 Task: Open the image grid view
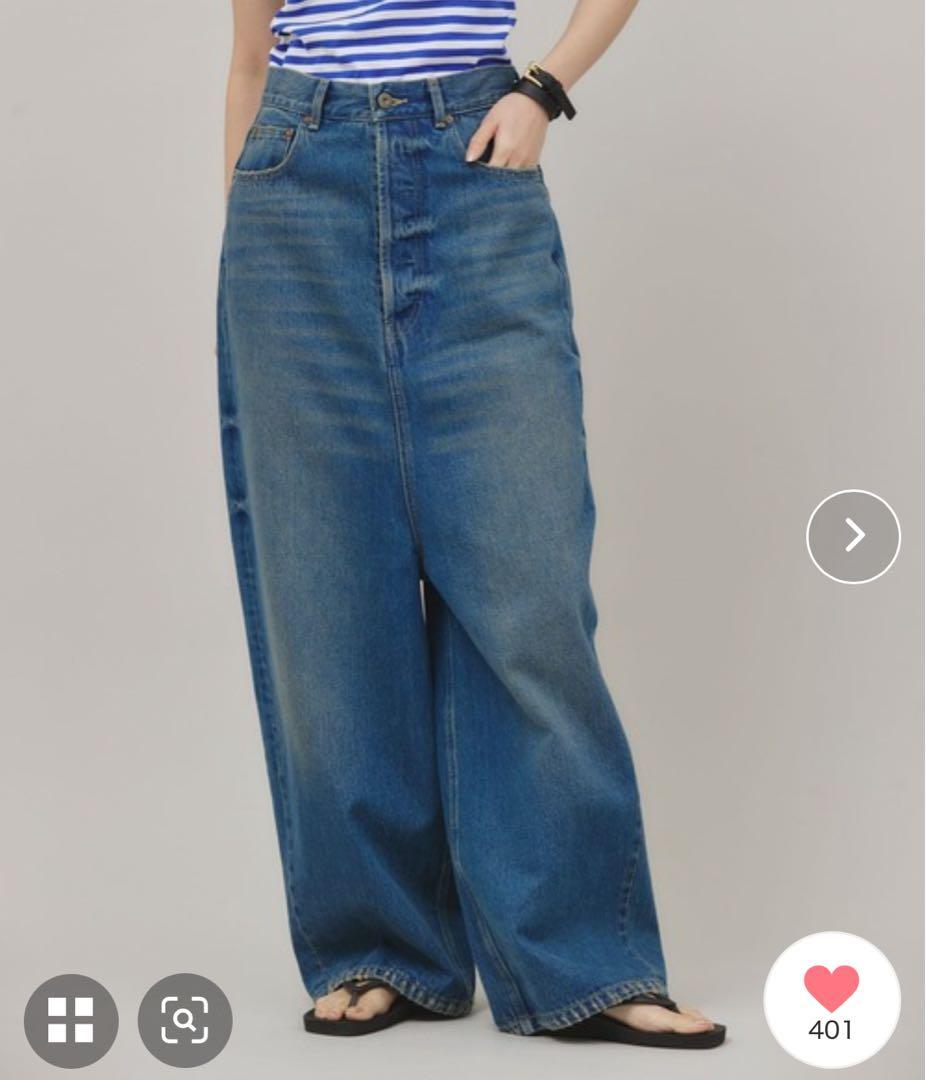[x=71, y=1019]
